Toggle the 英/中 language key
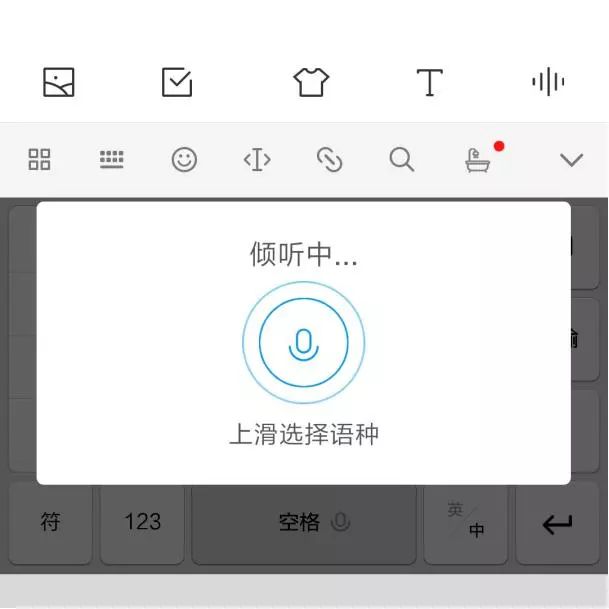 465,523
